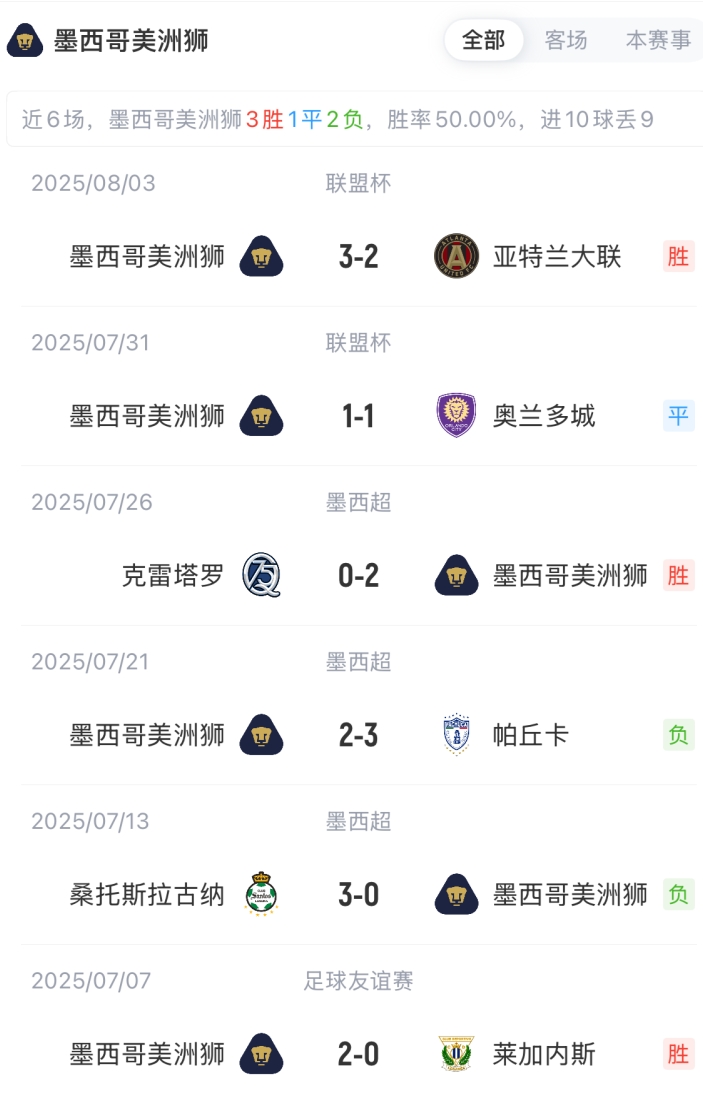
Task: Select the 全部 filter tab
Action: pos(484,40)
